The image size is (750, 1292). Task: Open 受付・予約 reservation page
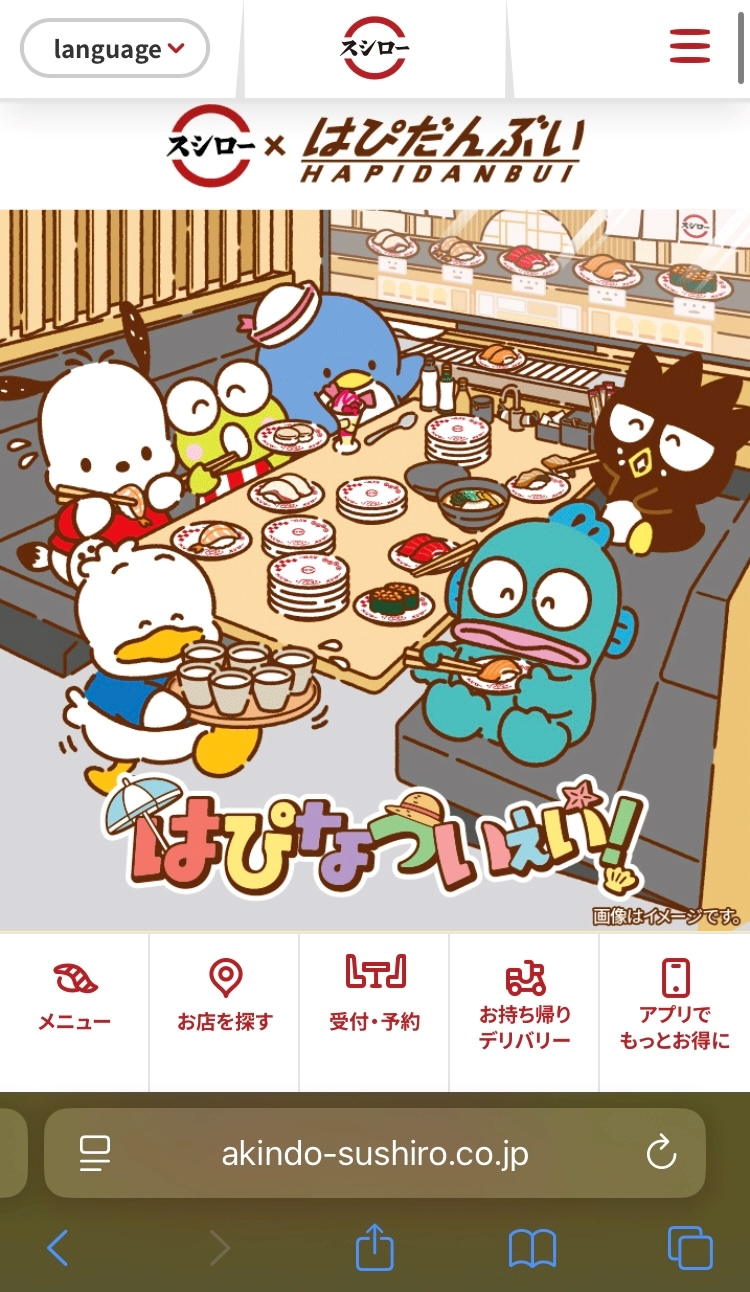click(x=375, y=1012)
